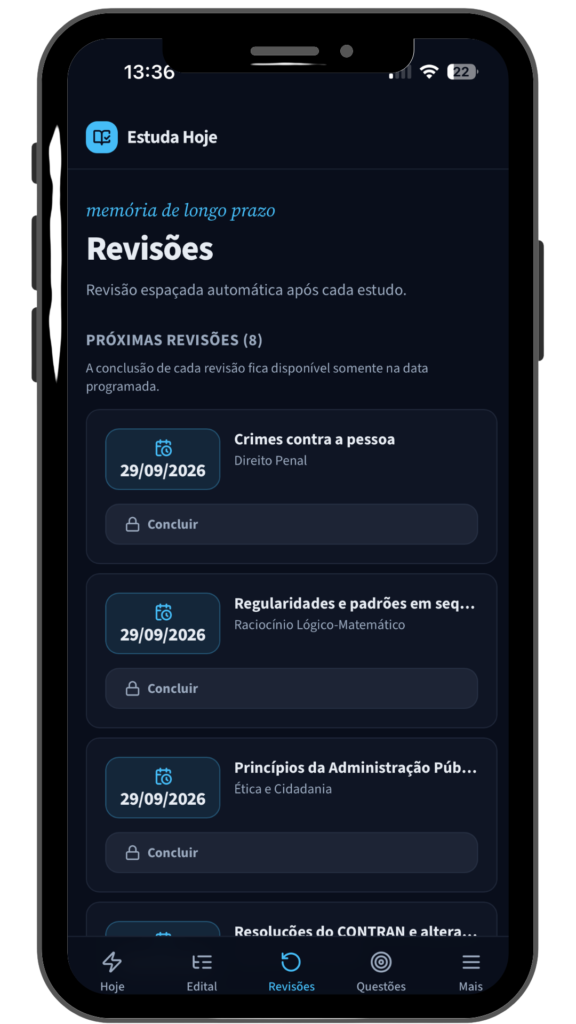The width and height of the screenshot is (576, 1024).
Task: Open the Hoje tab
Action: [112, 972]
